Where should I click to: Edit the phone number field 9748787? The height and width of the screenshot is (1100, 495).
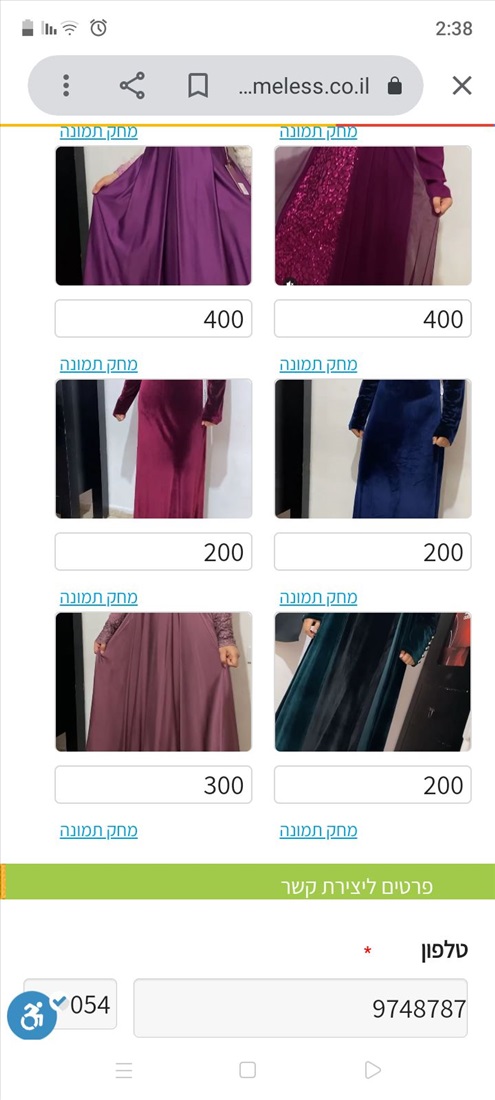click(300, 1008)
